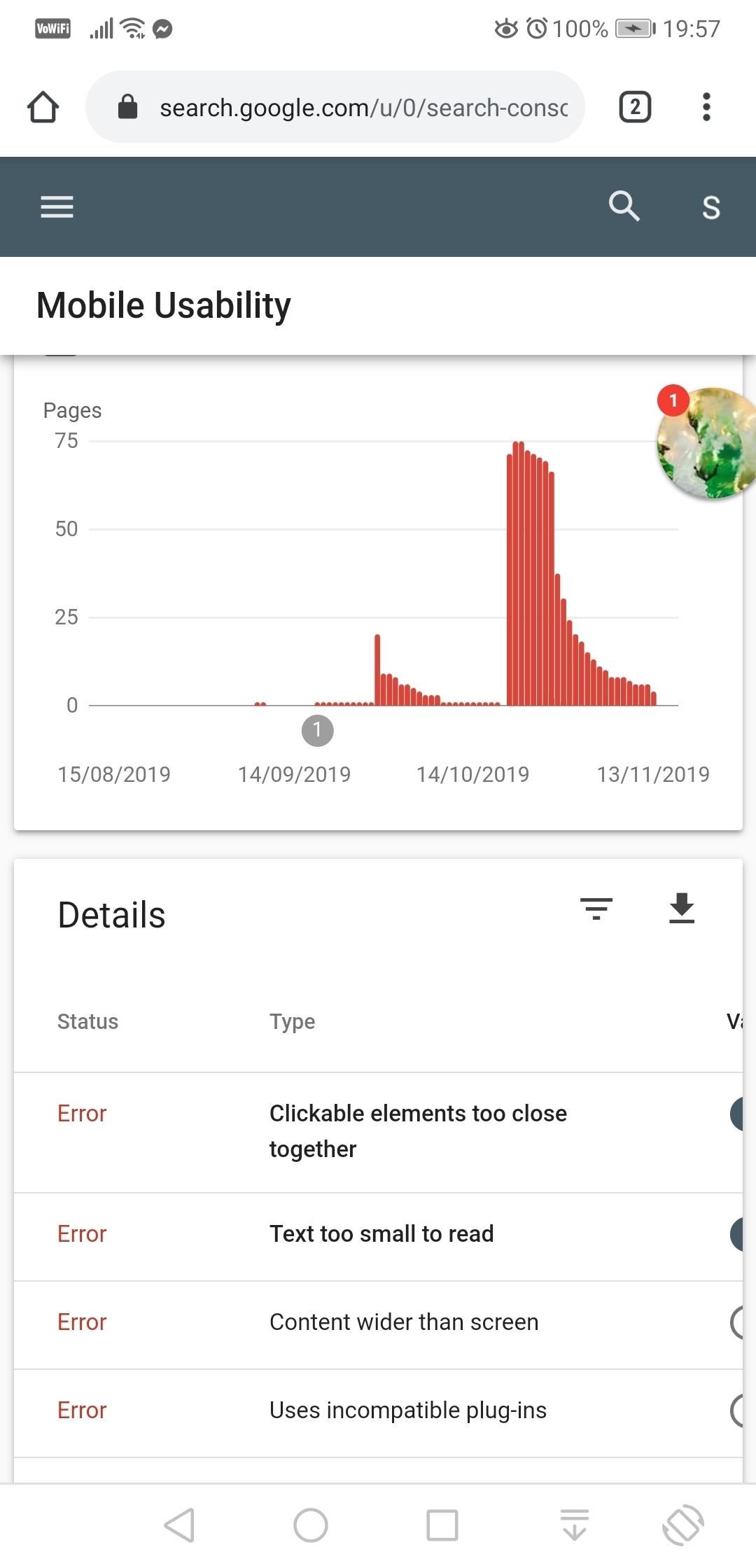The image size is (756, 1568).
Task: View the Uses incompatible plug-ins error
Action: point(407,1410)
